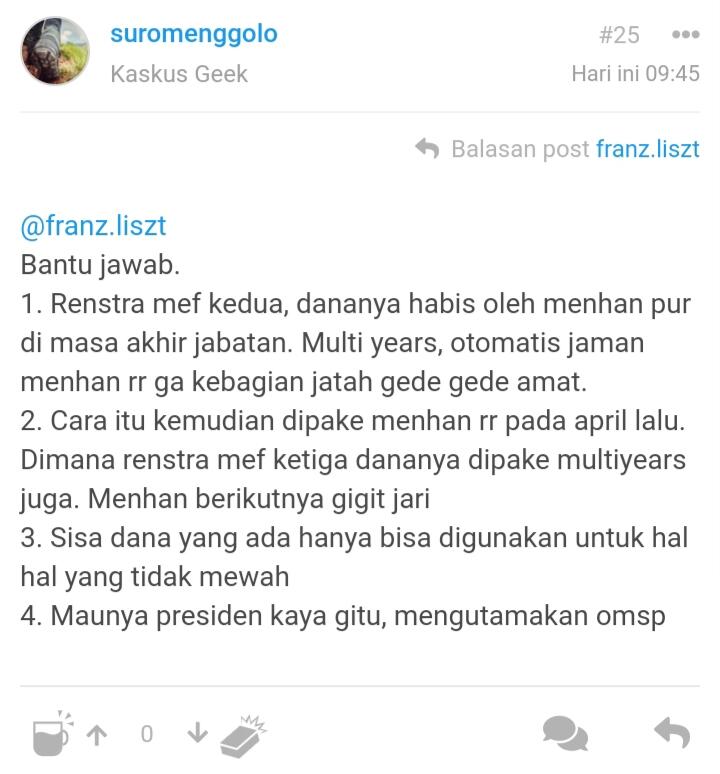Screen dimensions: 720x774
Task: Tap suromenggolo's avatar picture
Action: click(x=55, y=48)
